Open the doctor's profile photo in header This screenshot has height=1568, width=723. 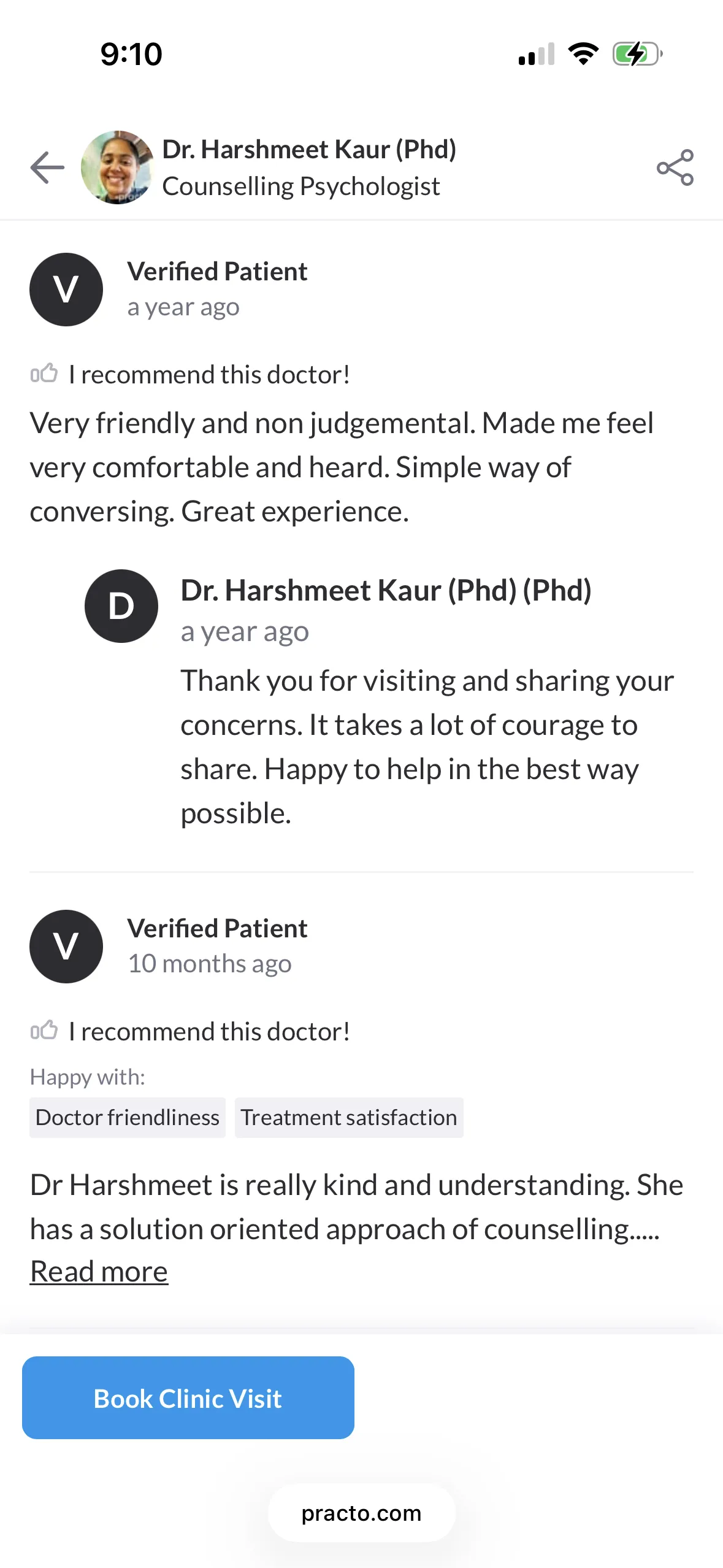coord(117,167)
